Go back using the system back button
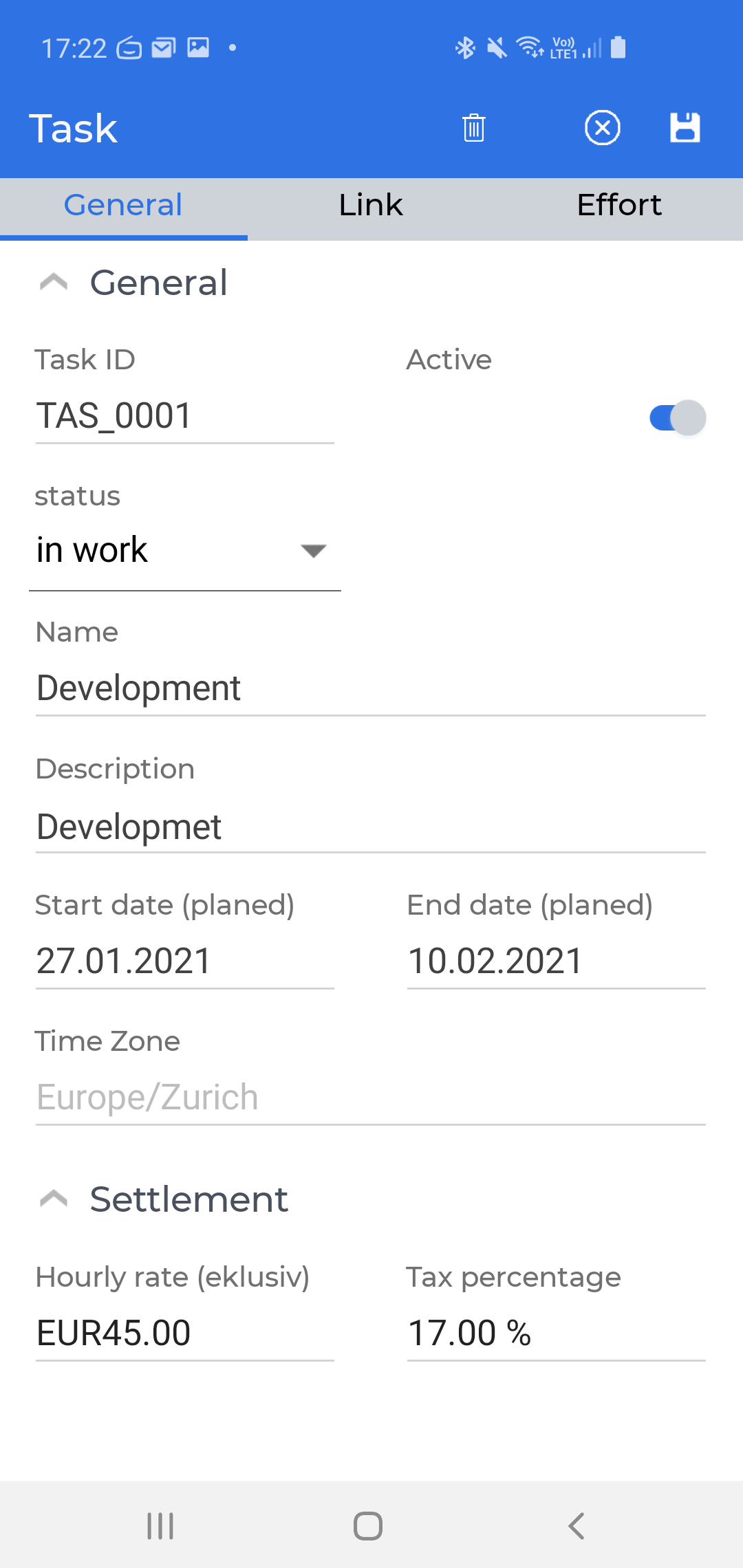 point(577,1525)
